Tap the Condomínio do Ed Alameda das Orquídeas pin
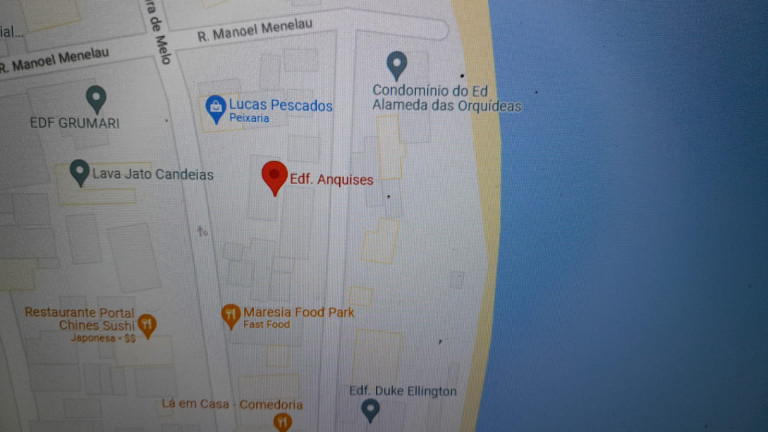768x432 pixels. pyautogui.click(x=397, y=64)
